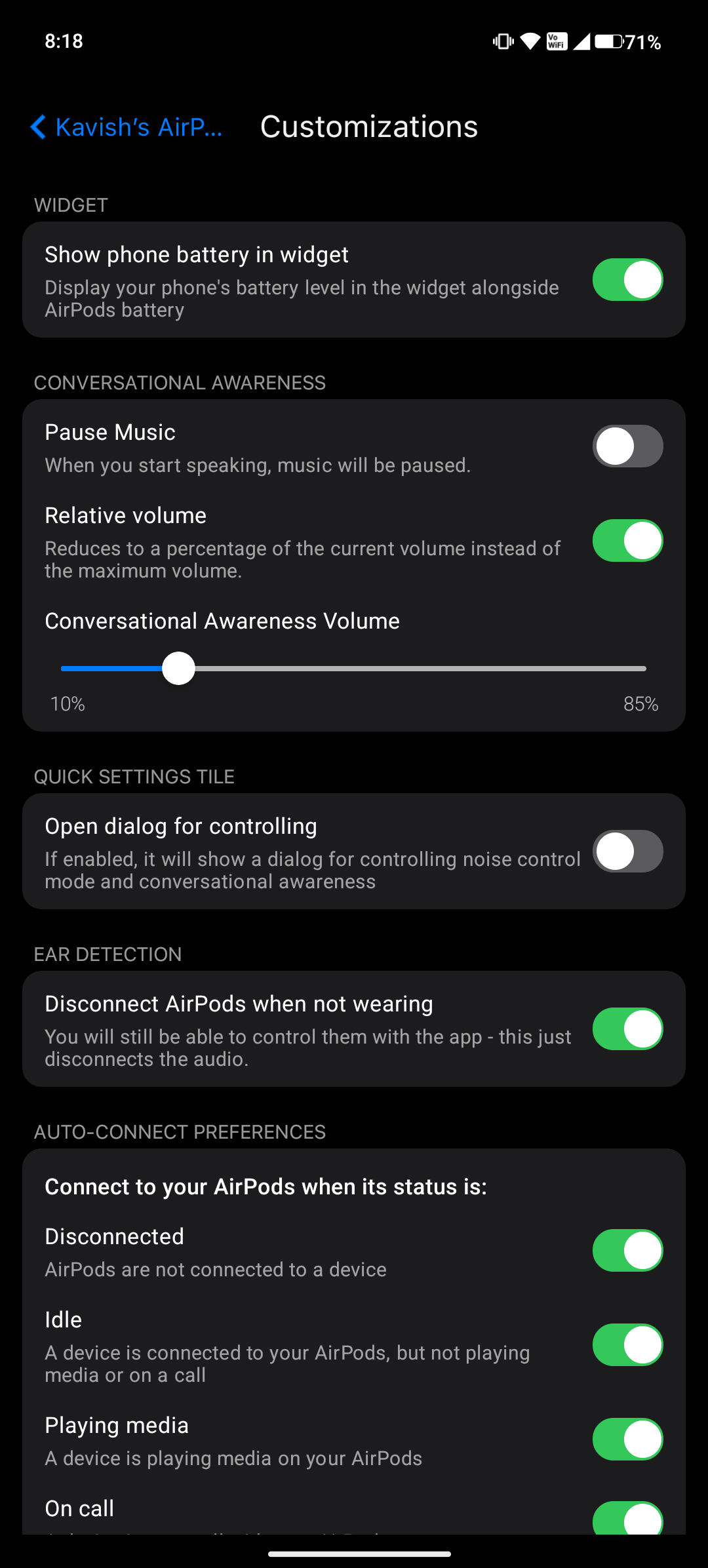This screenshot has width=708, height=1568.
Task: Tap the Wi-Fi status icon
Action: click(x=528, y=42)
